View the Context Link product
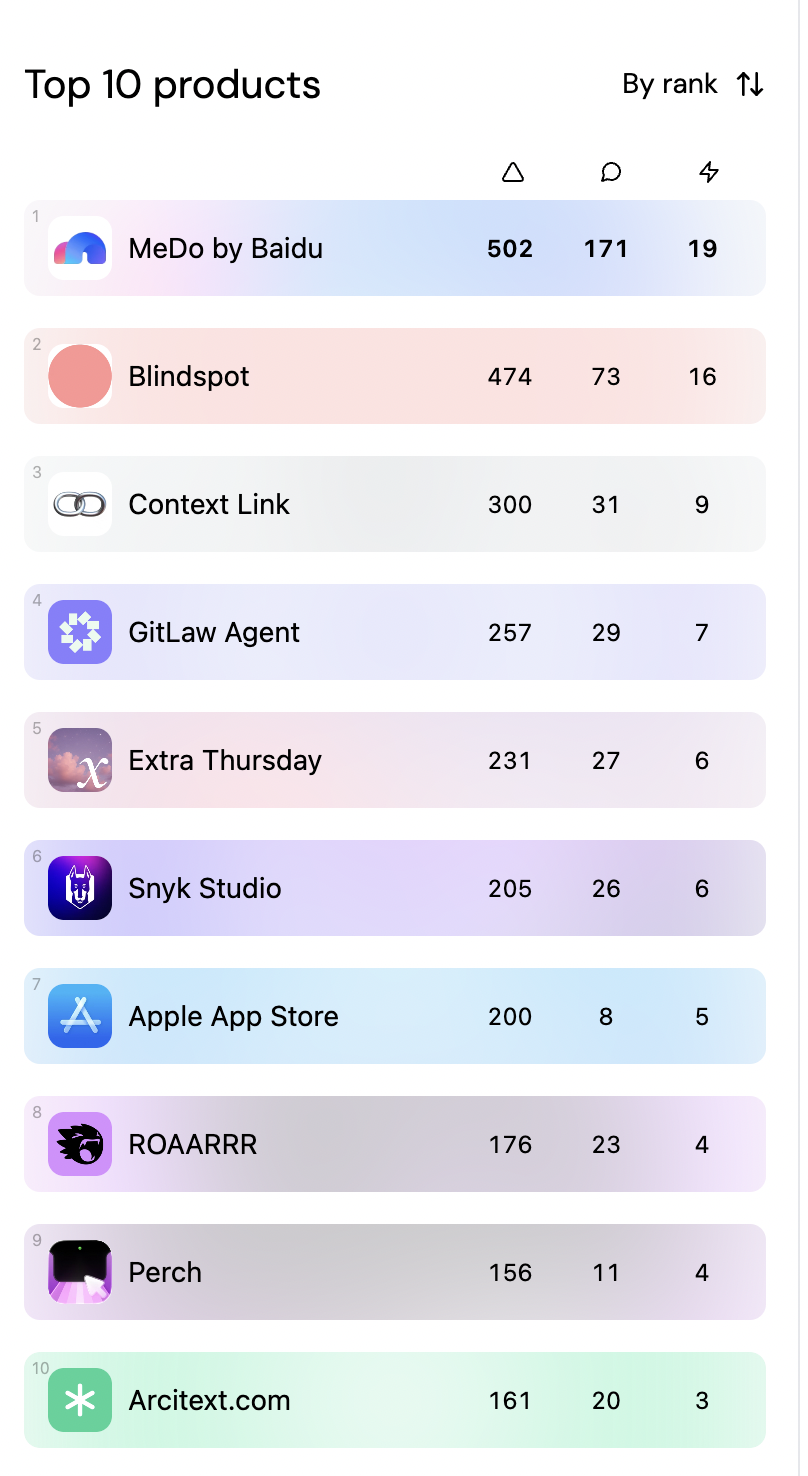Viewport: 808px width, 1476px height. point(209,504)
